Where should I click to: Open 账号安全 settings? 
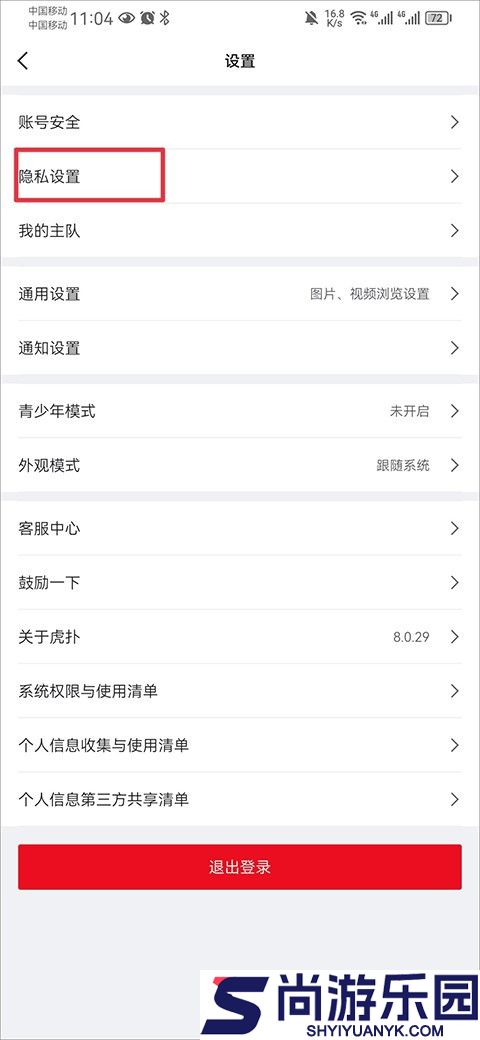(240, 122)
